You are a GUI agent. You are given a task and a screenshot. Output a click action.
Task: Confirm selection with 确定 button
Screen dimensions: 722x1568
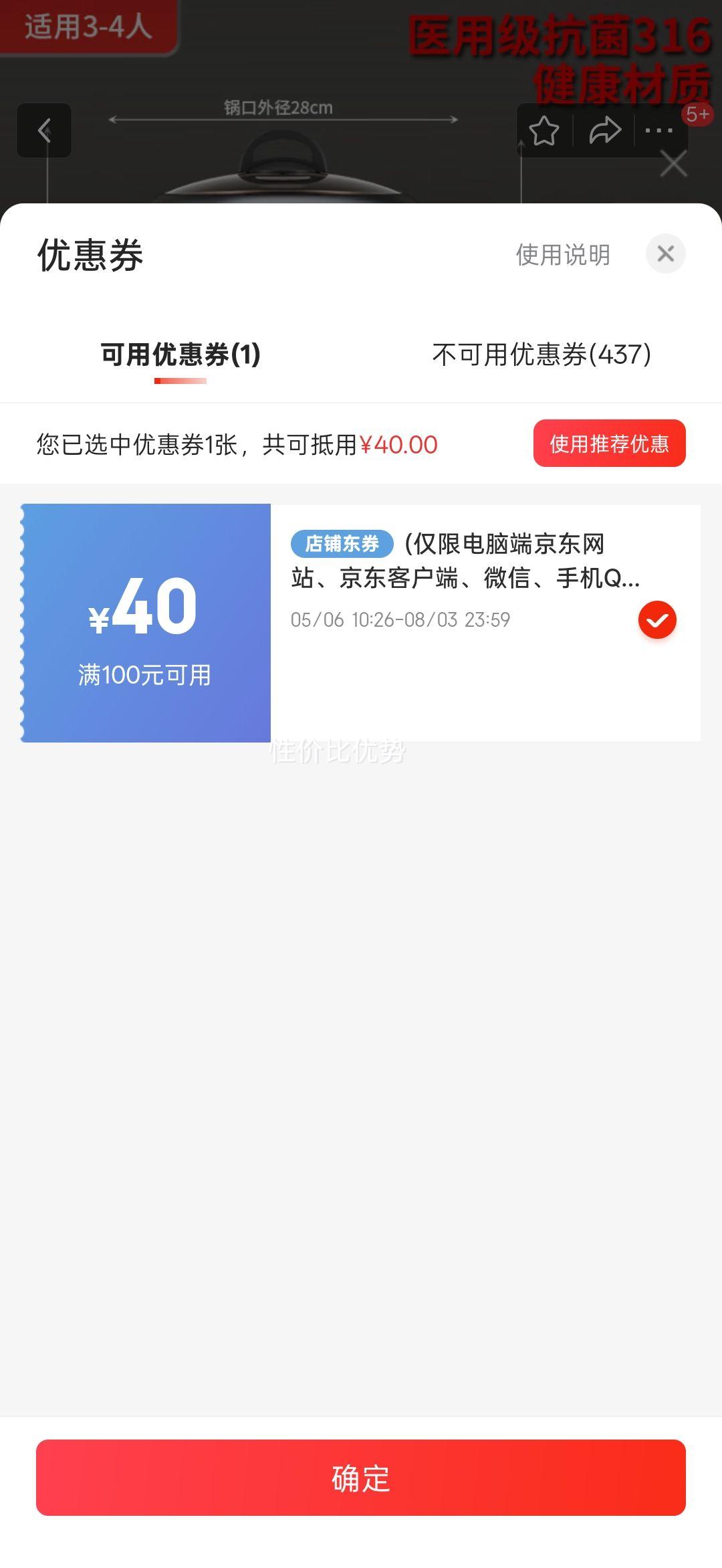[x=361, y=1478]
